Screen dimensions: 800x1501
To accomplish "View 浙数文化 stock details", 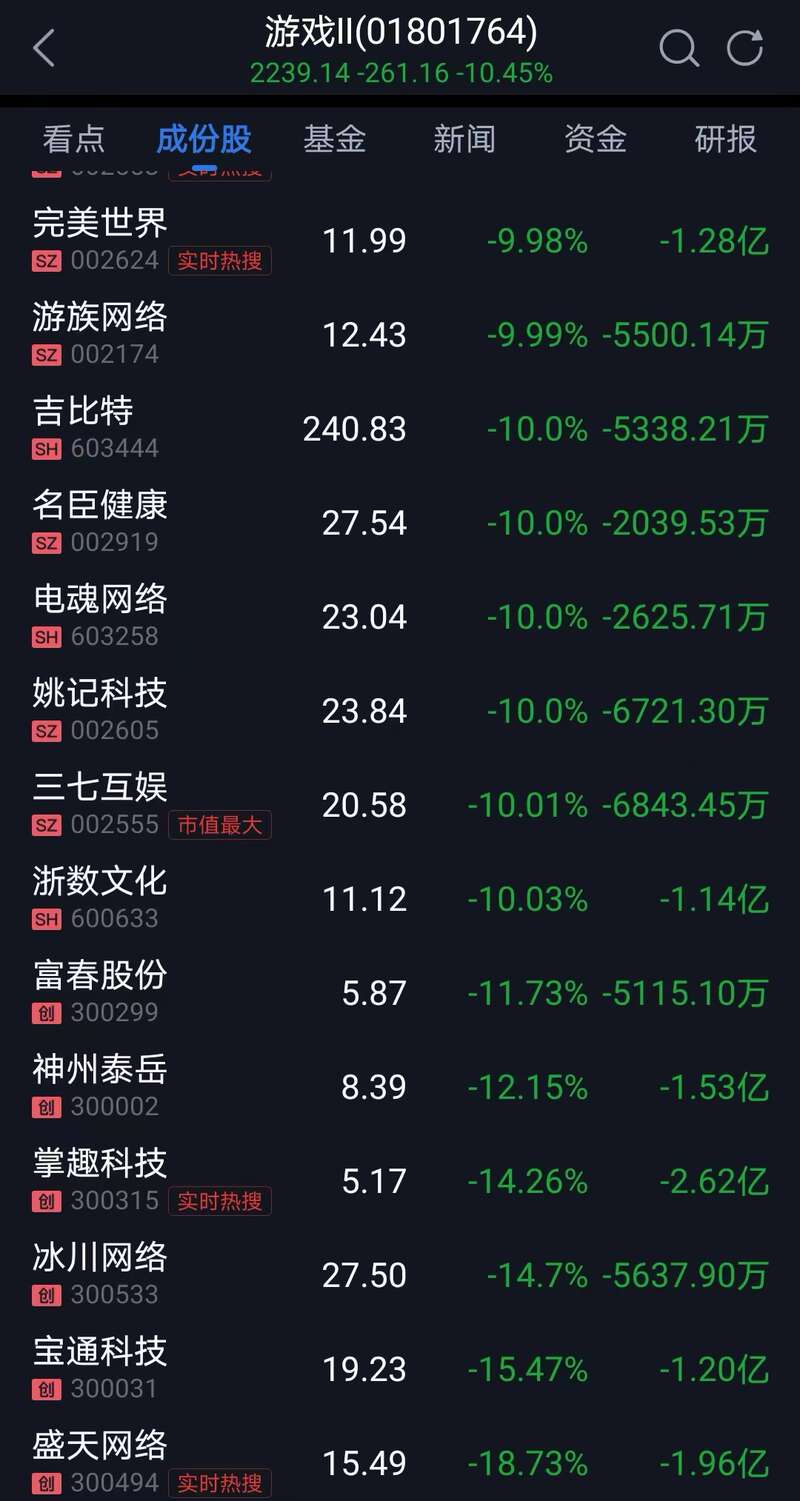I will tap(400, 898).
